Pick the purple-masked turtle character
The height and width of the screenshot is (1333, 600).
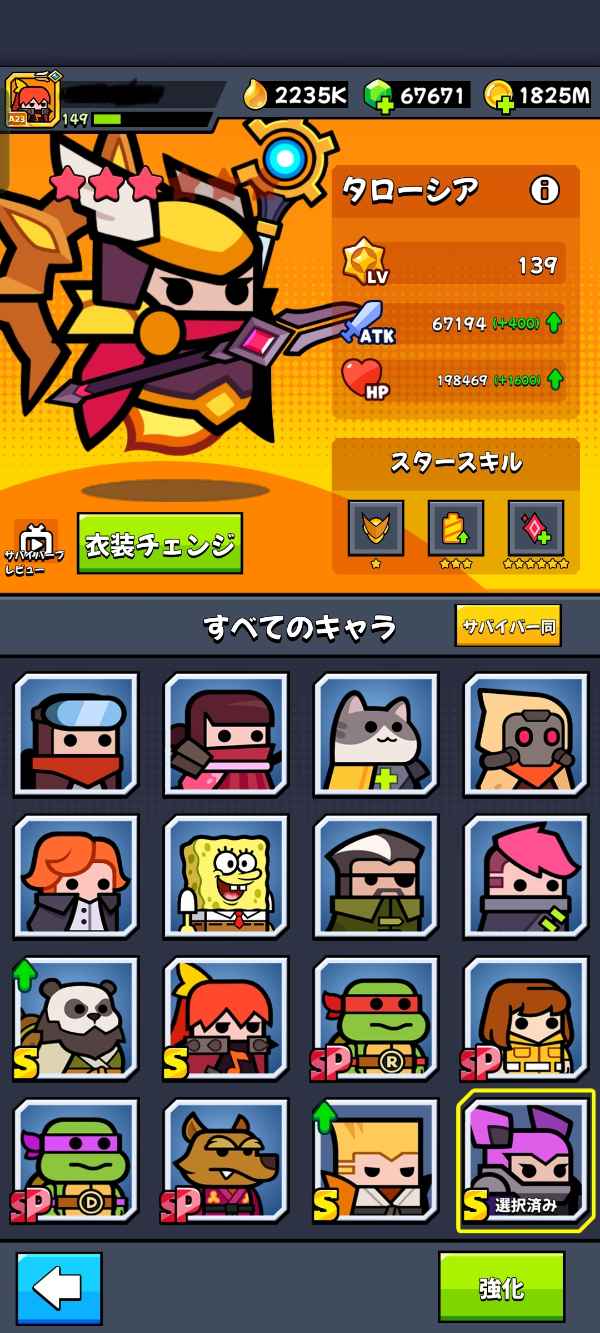pos(76,1161)
